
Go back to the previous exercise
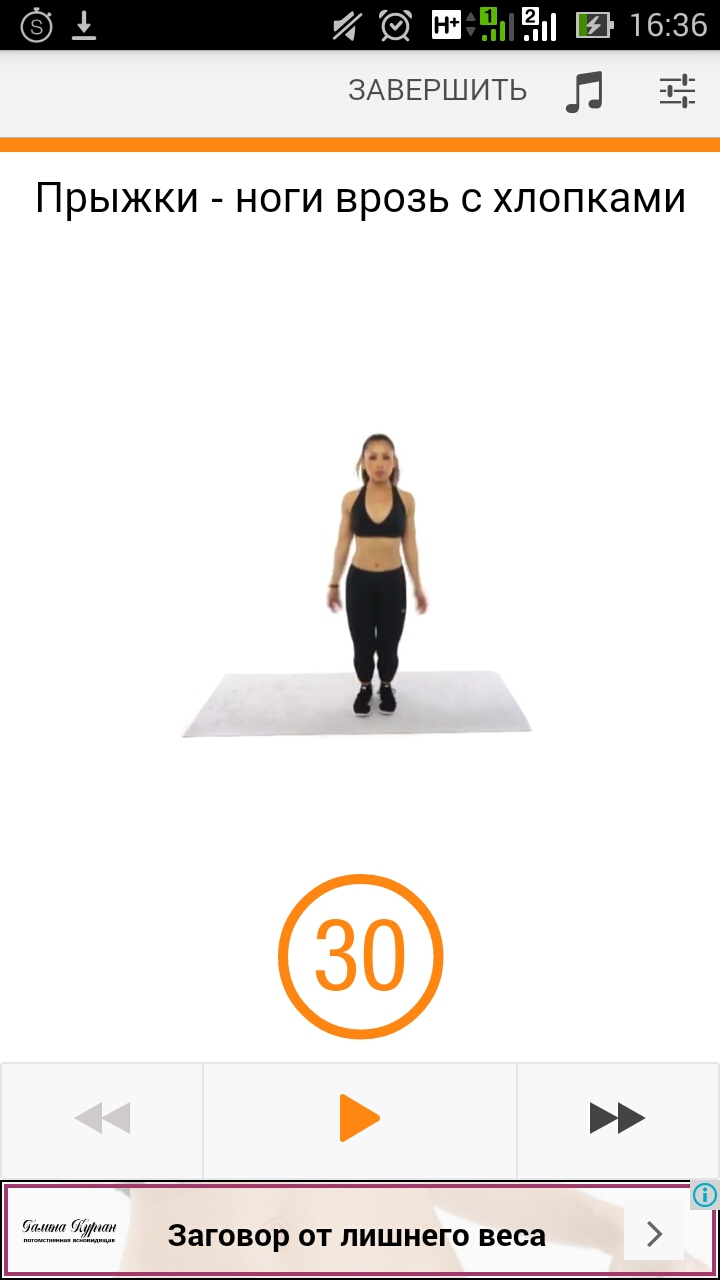tap(102, 1118)
